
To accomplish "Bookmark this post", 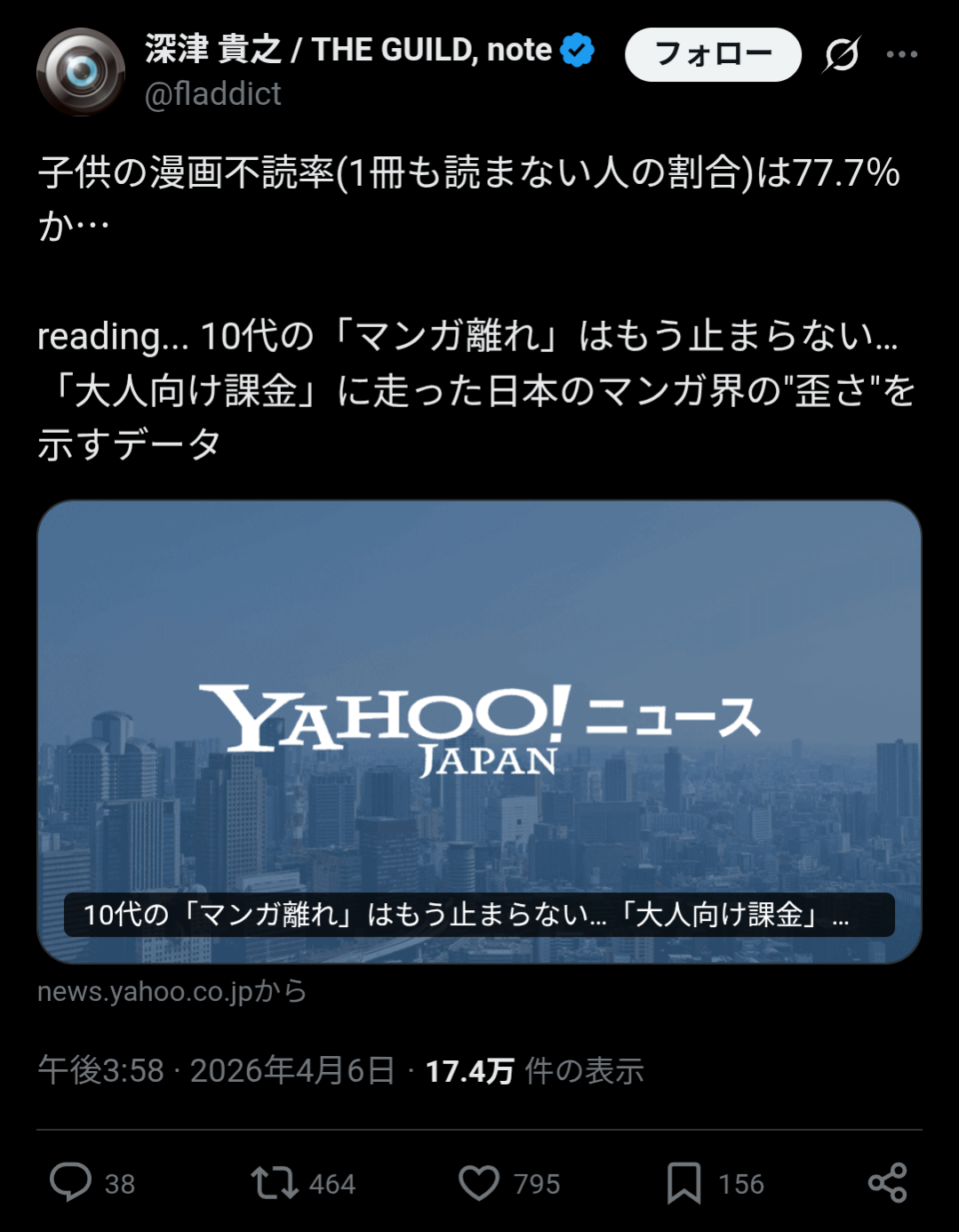I will (683, 1182).
